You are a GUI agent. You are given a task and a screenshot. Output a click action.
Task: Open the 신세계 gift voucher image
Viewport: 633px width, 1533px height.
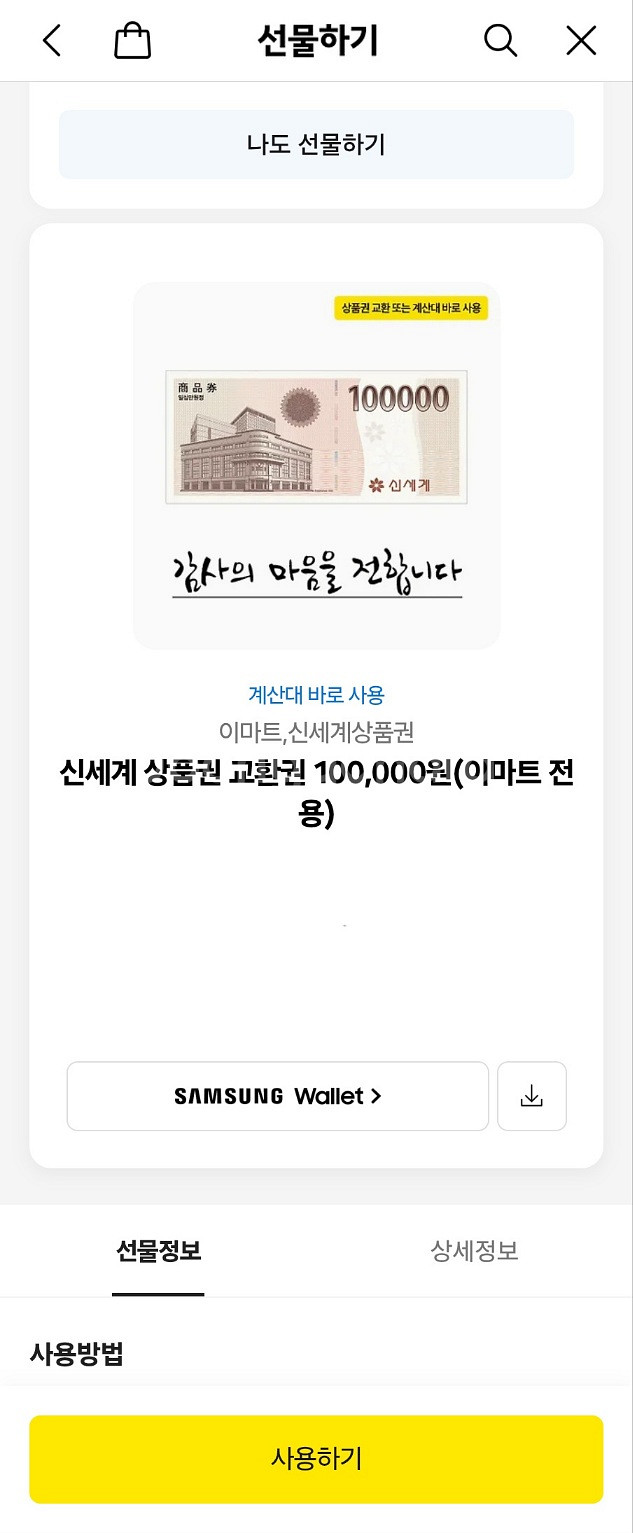pos(316,465)
